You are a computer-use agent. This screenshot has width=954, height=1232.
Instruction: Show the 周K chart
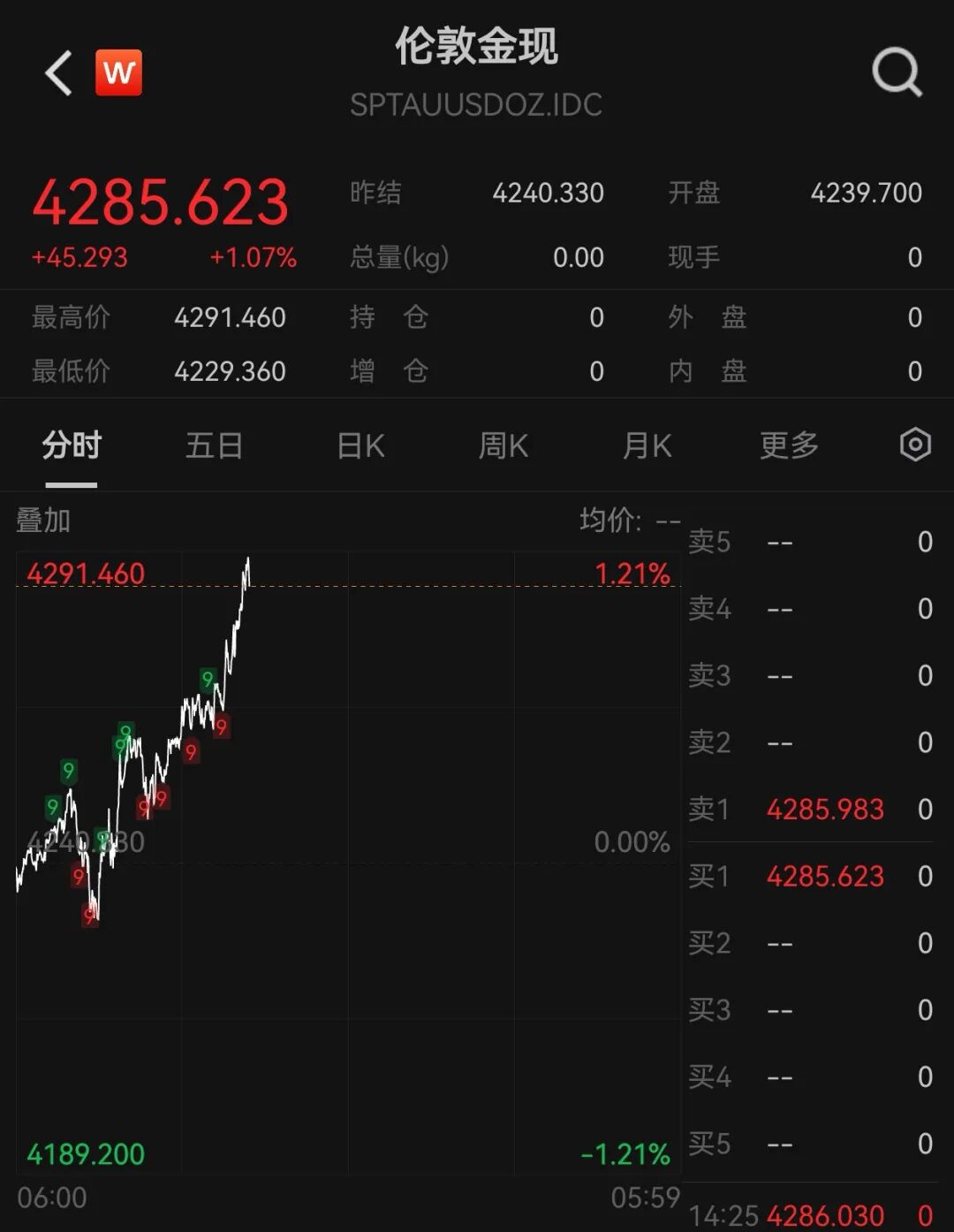503,445
